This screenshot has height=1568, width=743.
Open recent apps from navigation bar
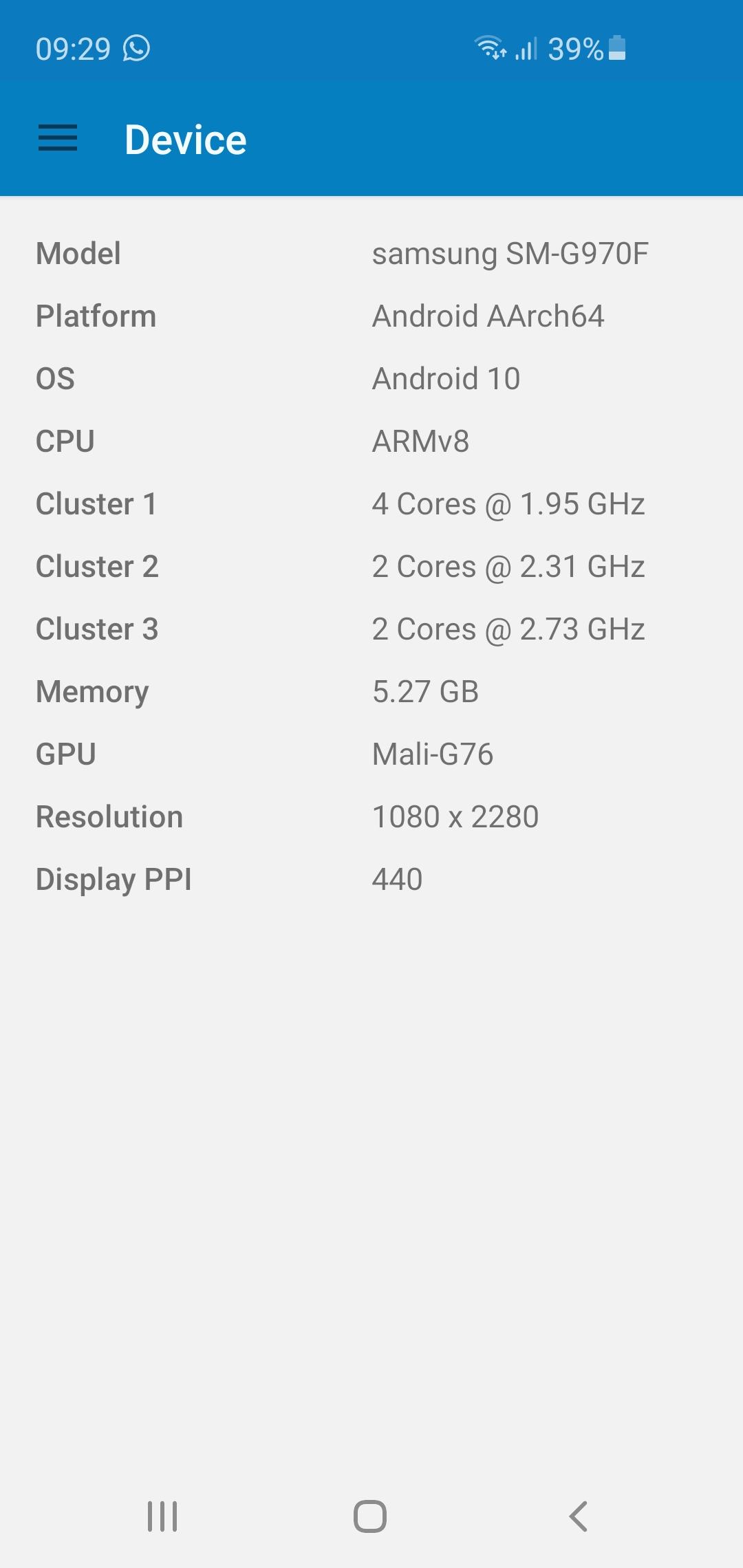(x=162, y=1516)
